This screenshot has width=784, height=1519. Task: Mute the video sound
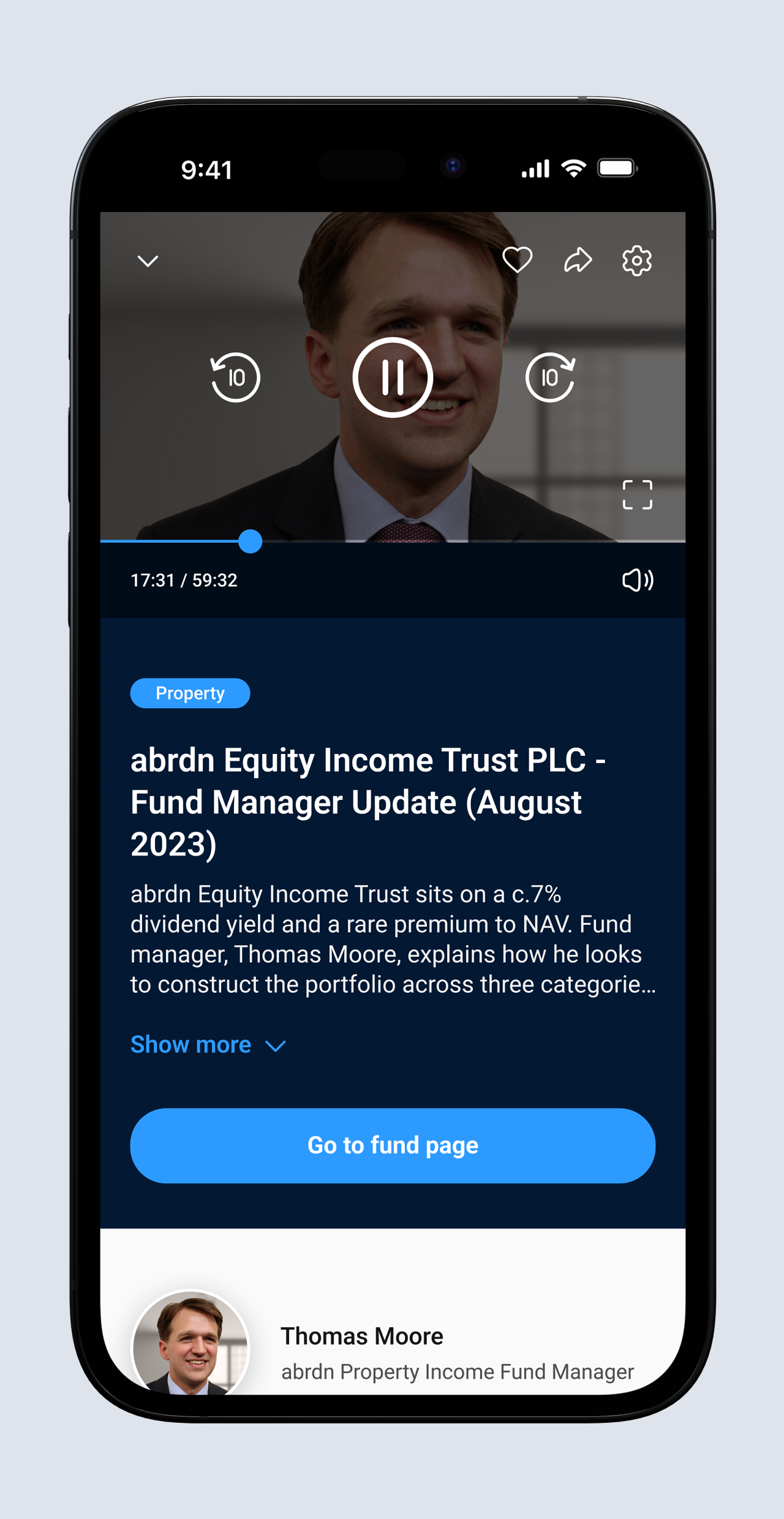click(638, 580)
